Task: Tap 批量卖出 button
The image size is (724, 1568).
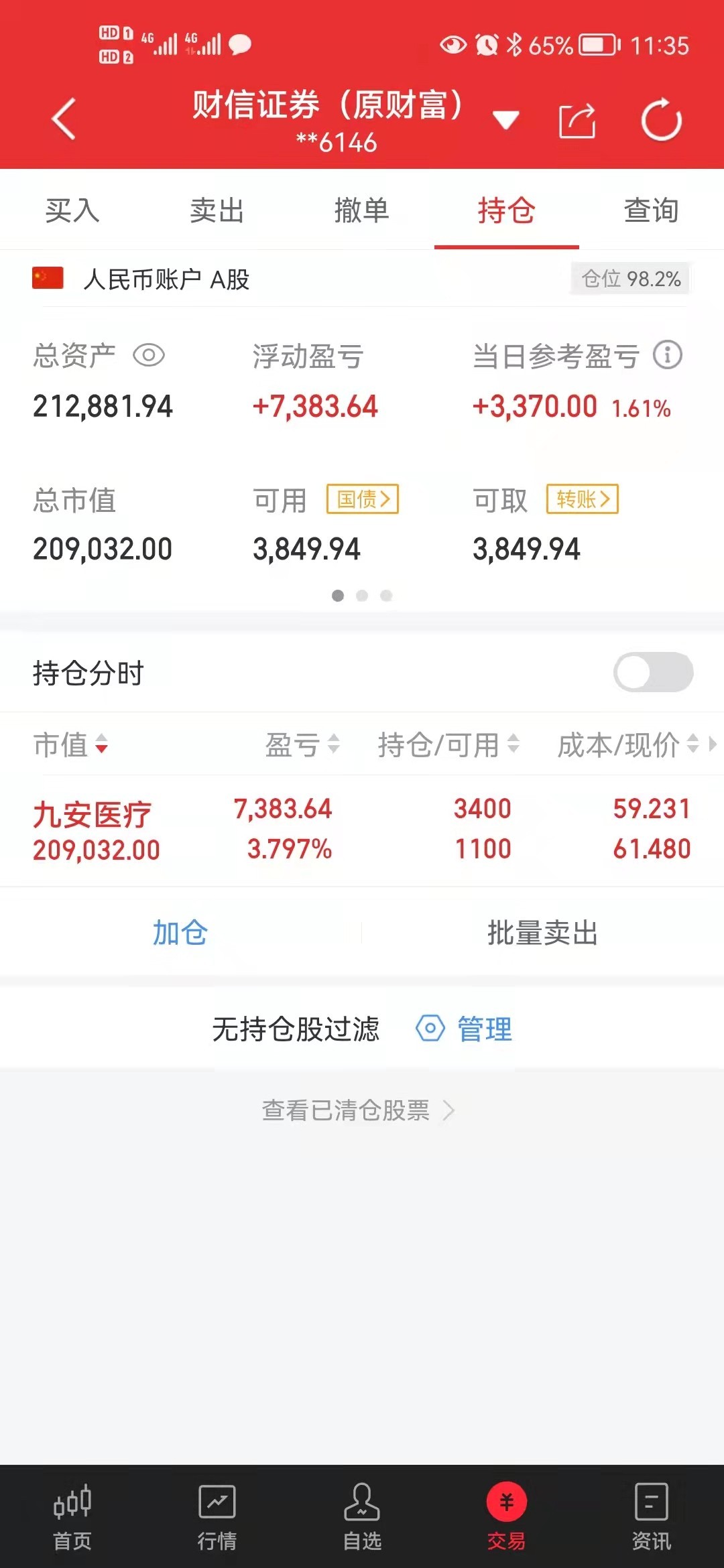Action: 543,932
